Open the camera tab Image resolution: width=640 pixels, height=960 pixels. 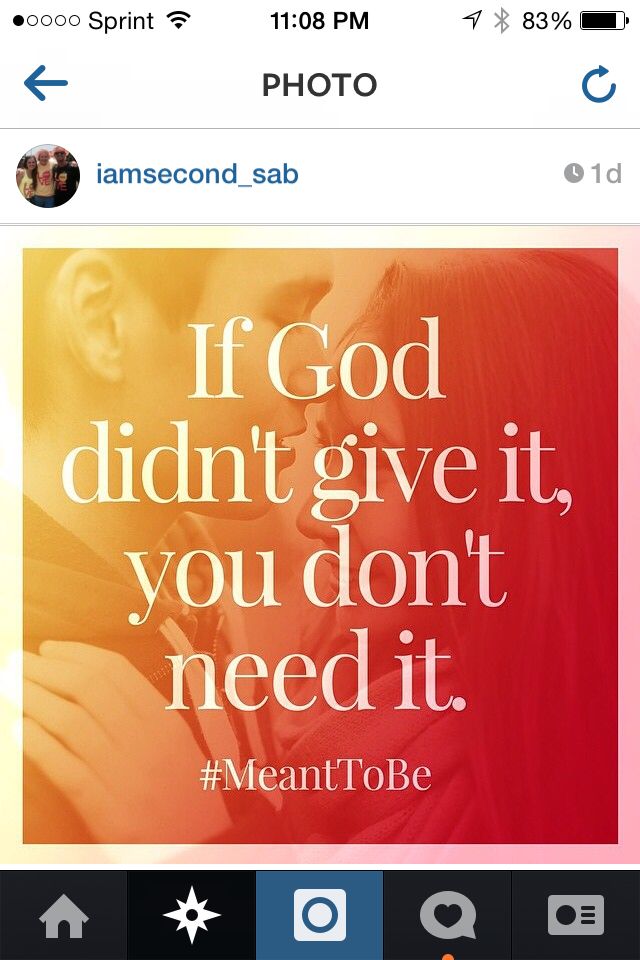click(320, 916)
